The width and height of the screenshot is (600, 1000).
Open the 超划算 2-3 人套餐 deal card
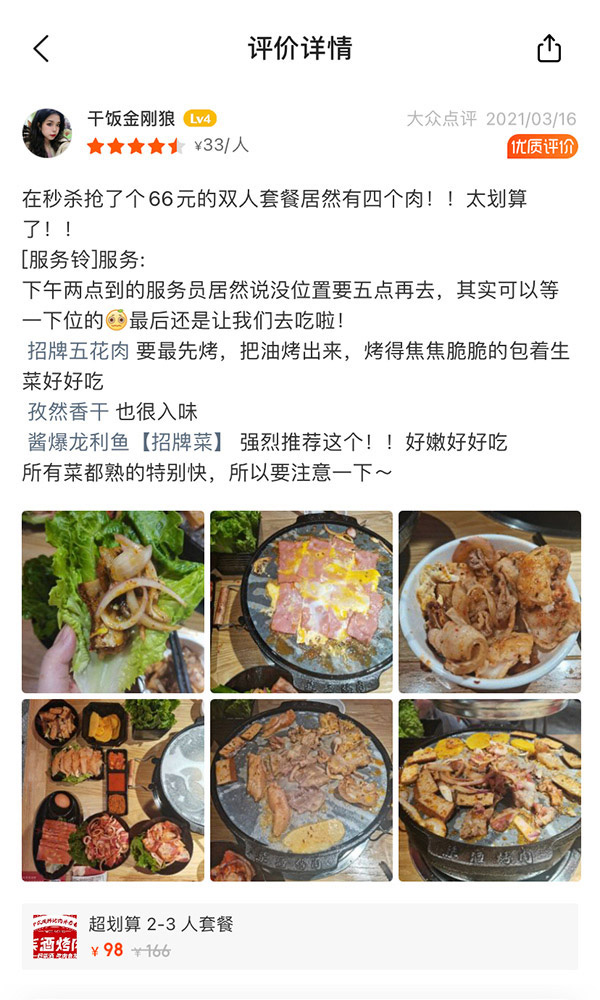(x=300, y=937)
